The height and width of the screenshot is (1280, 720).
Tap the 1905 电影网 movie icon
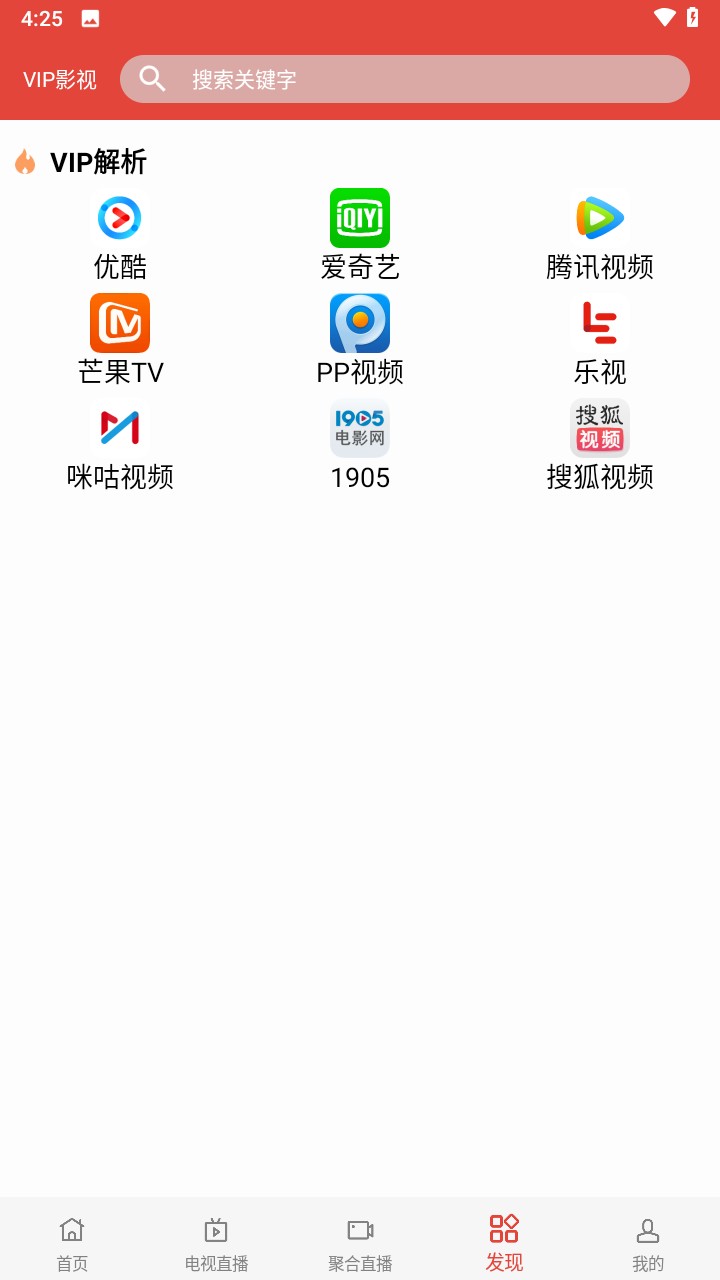pos(359,428)
